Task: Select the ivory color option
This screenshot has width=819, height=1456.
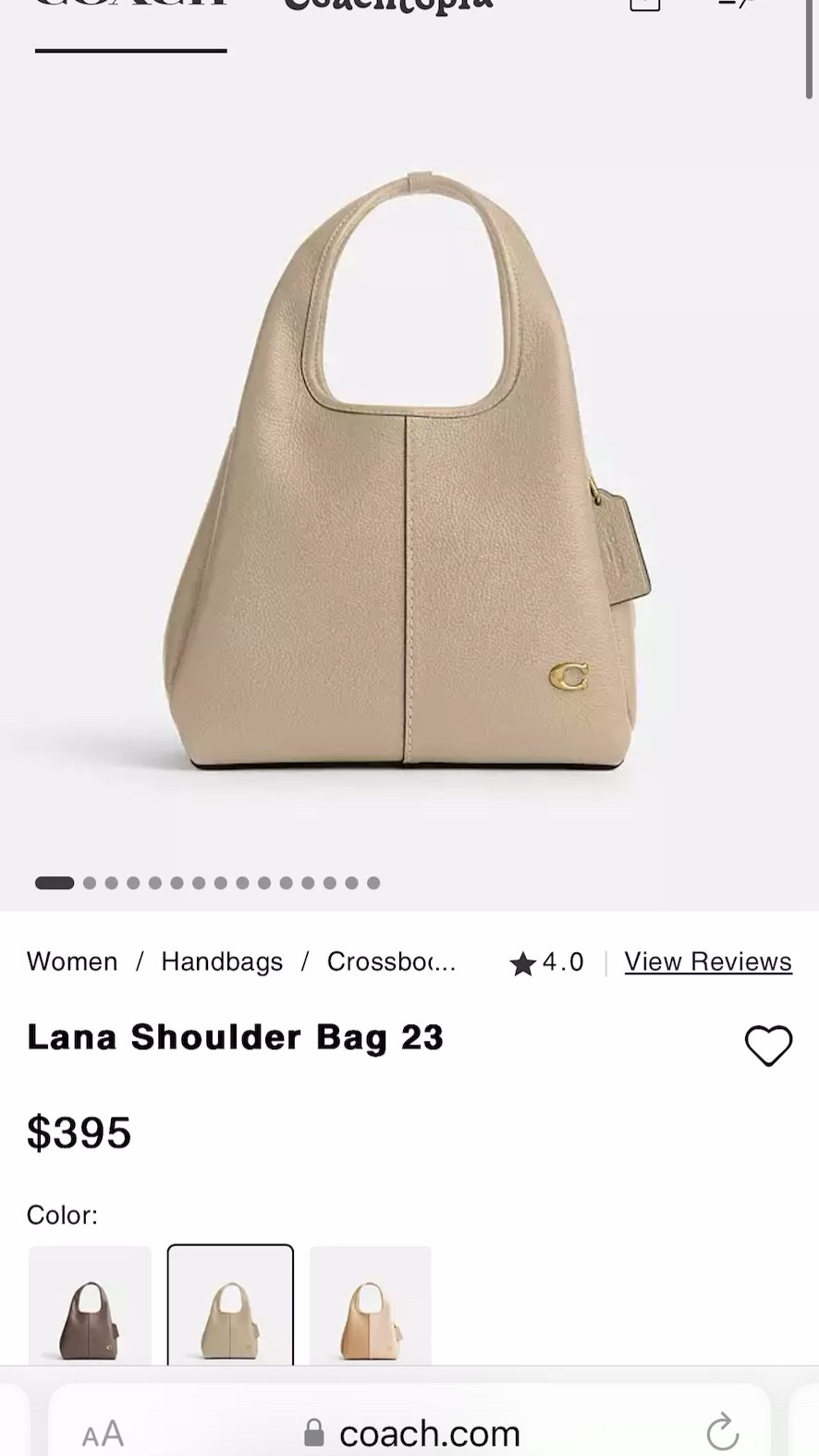Action: (230, 1306)
